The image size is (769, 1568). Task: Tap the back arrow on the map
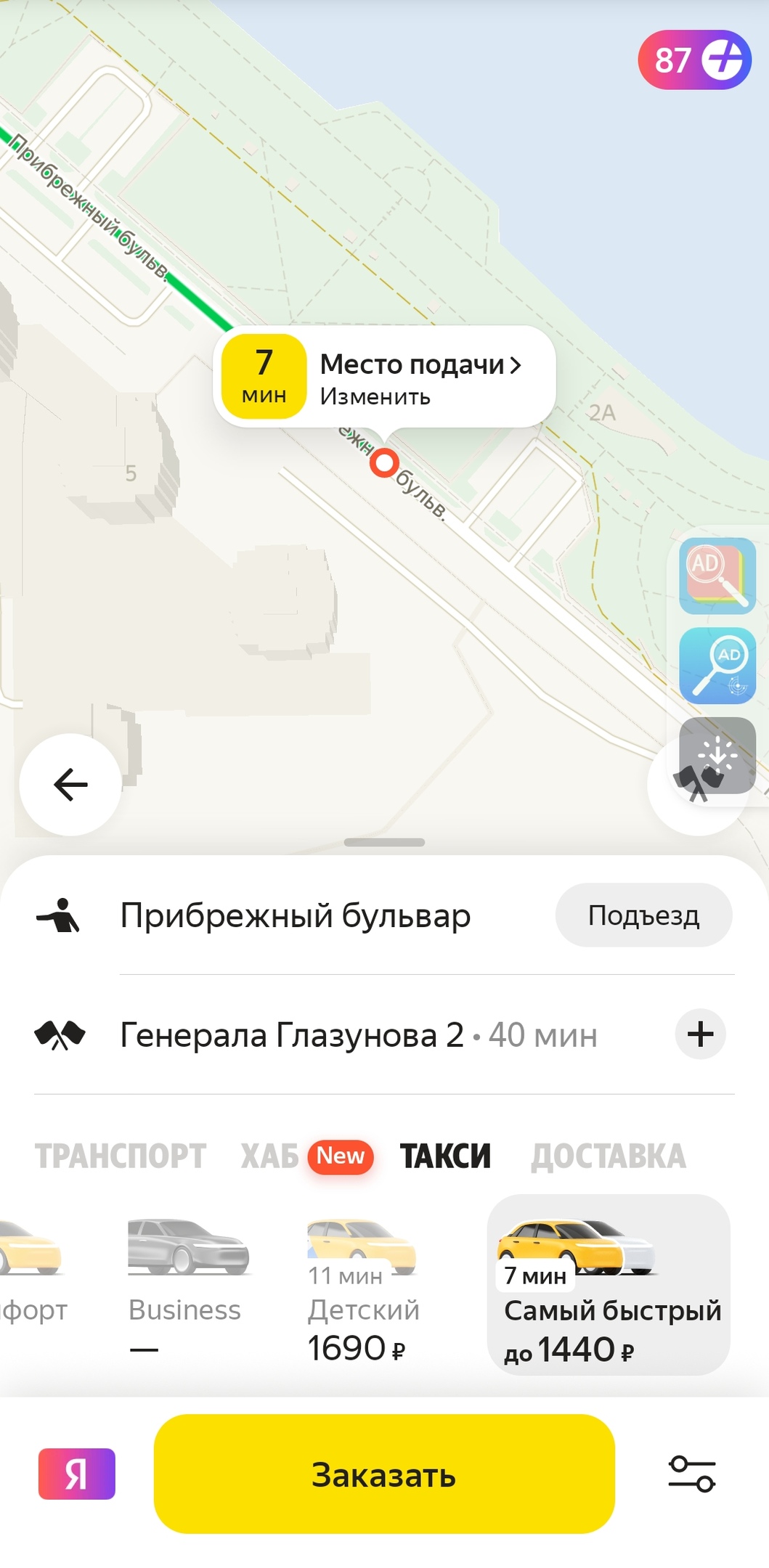70,783
